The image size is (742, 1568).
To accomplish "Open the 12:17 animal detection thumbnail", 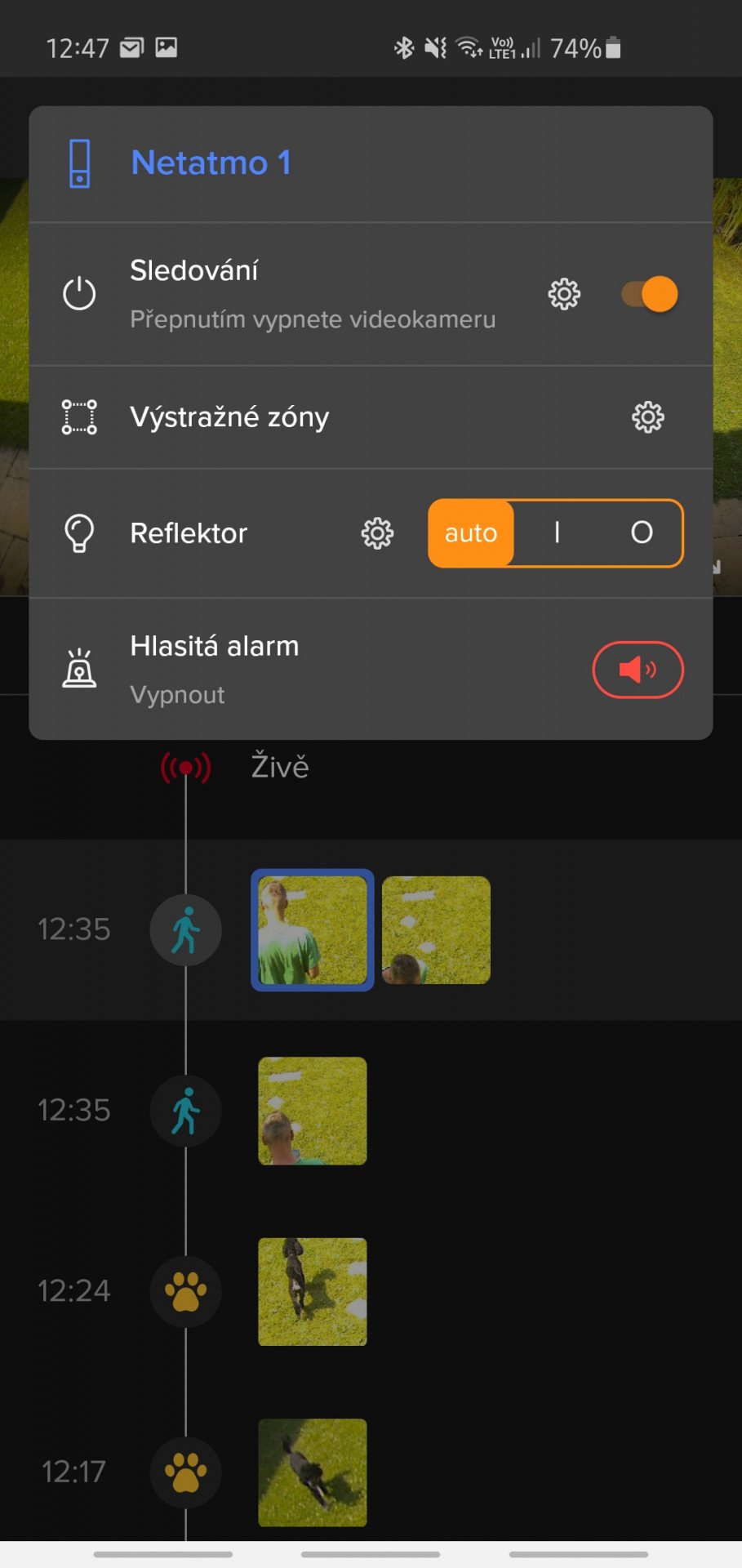I will pyautogui.click(x=313, y=1472).
